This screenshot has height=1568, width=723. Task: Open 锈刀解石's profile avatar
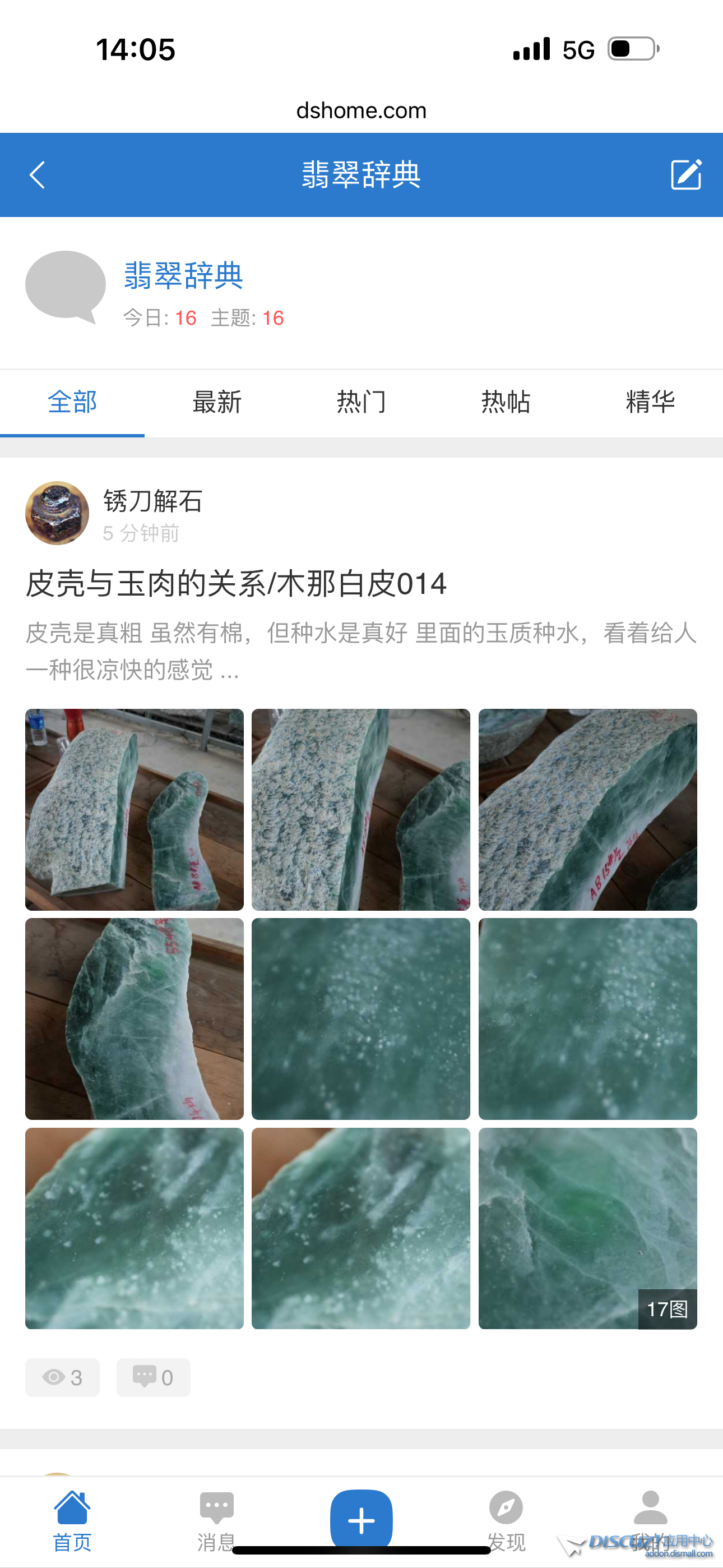click(57, 513)
